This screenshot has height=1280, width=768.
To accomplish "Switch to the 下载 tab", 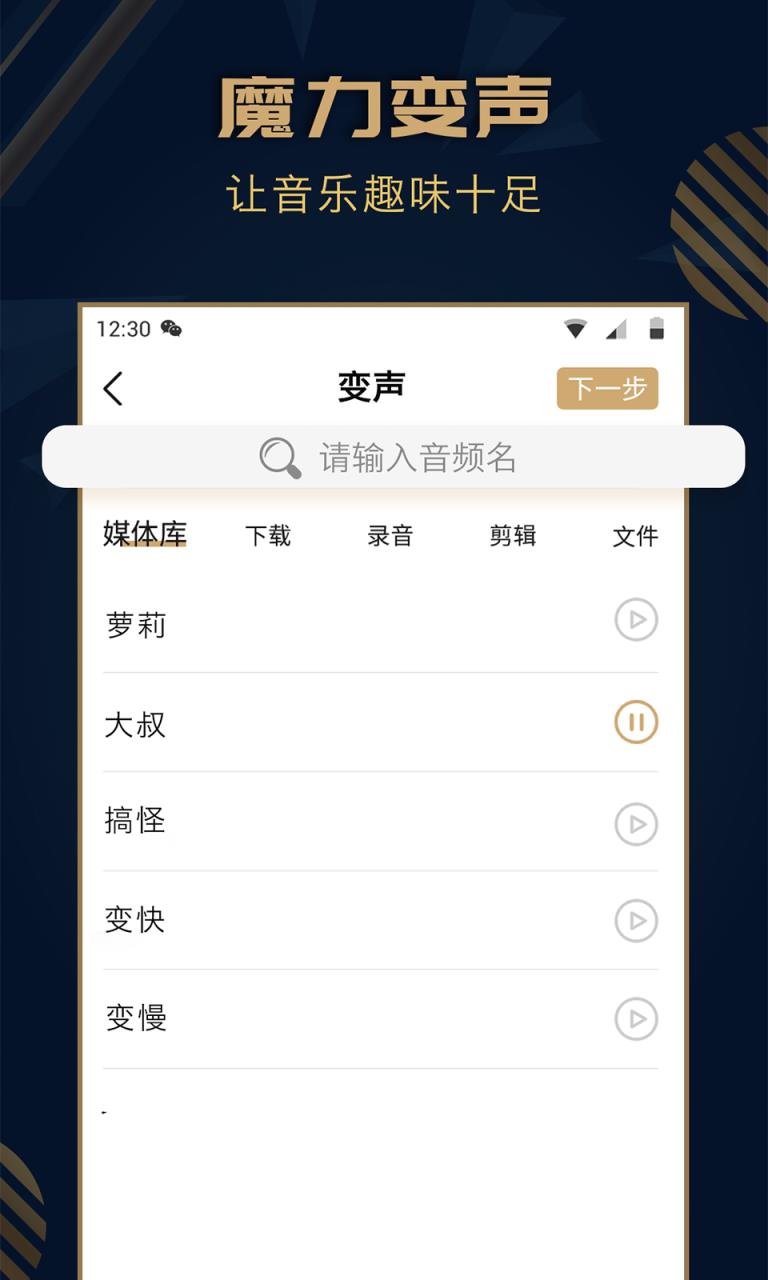I will (x=267, y=536).
